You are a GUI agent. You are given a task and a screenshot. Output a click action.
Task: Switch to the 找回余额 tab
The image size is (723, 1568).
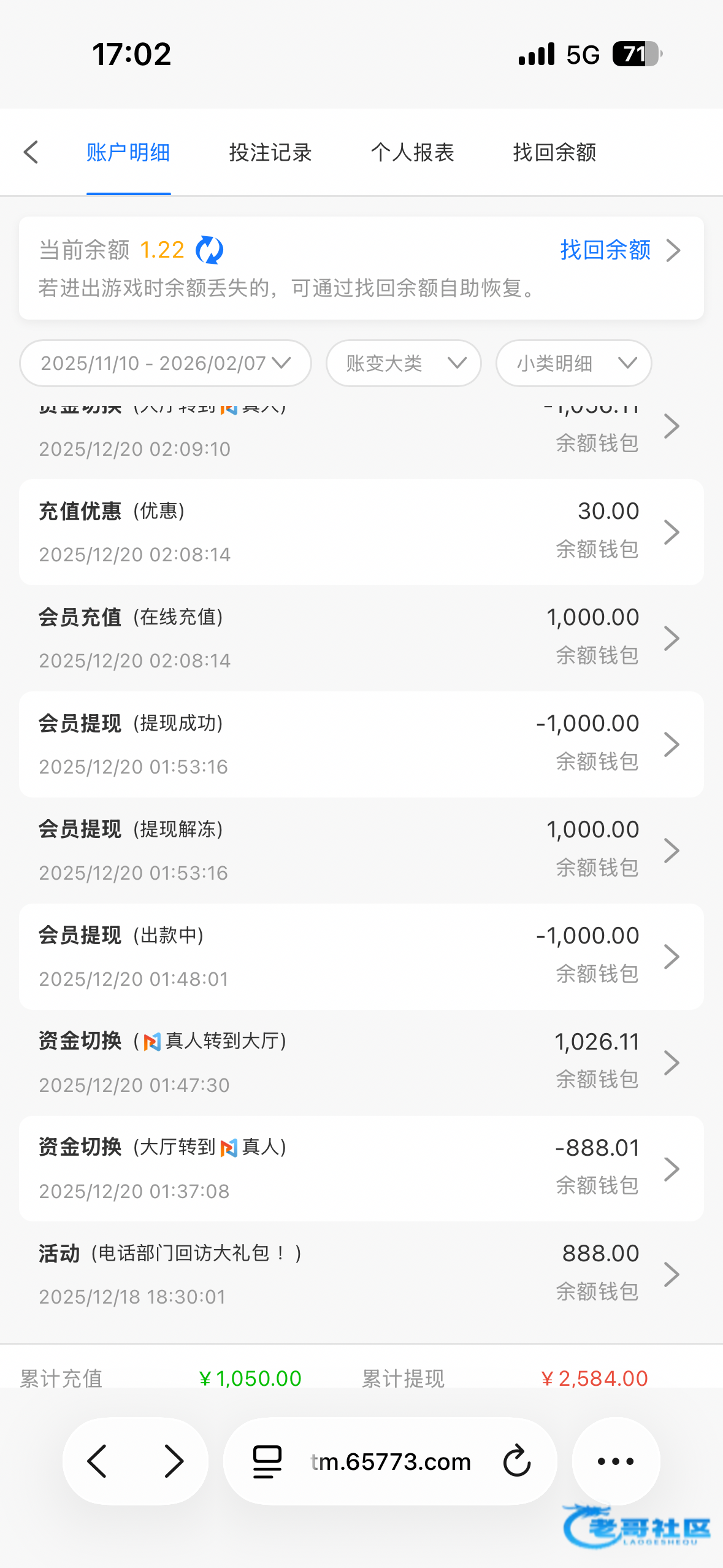point(554,152)
